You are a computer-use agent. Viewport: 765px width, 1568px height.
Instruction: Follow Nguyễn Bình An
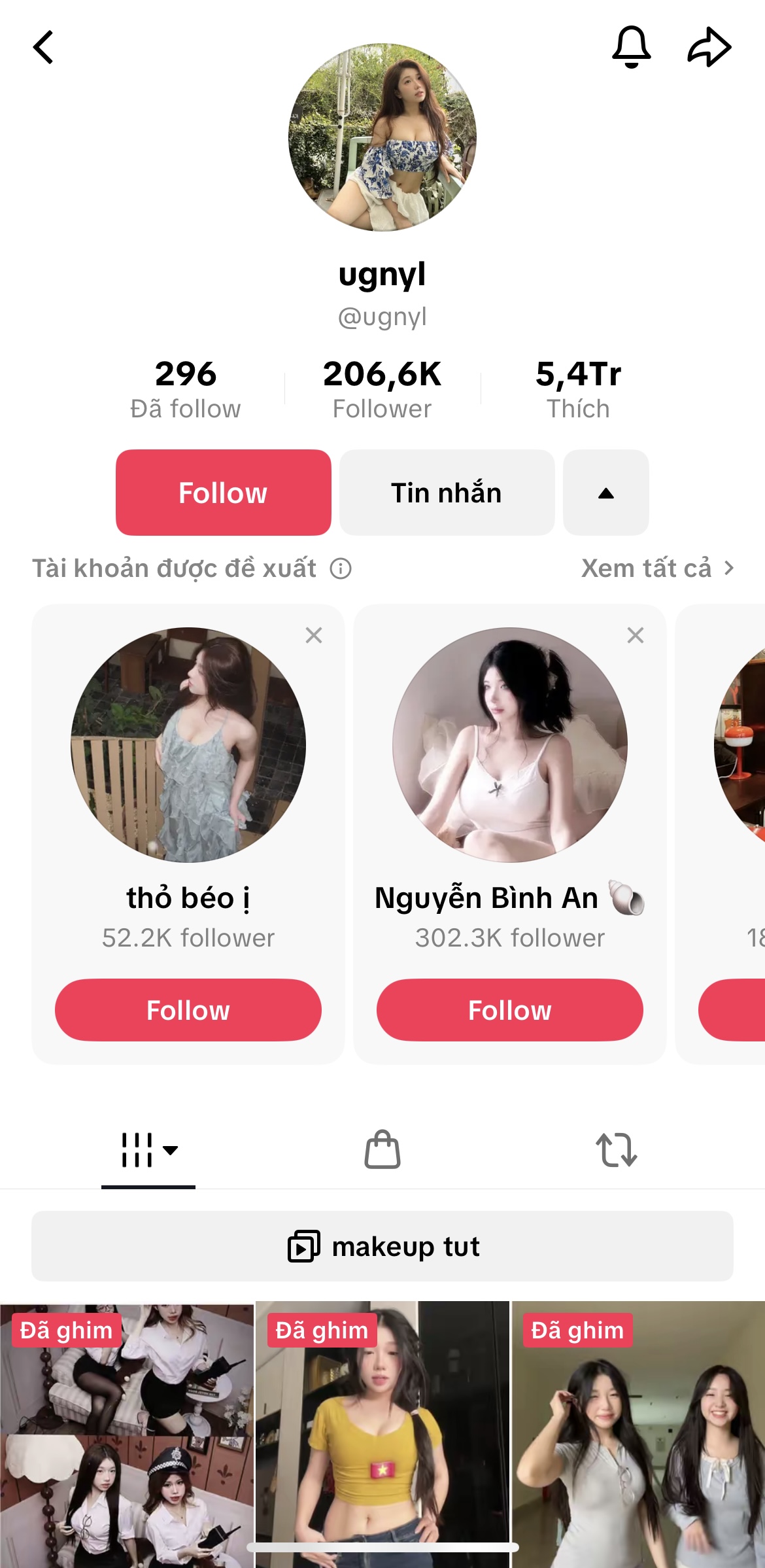[509, 1010]
